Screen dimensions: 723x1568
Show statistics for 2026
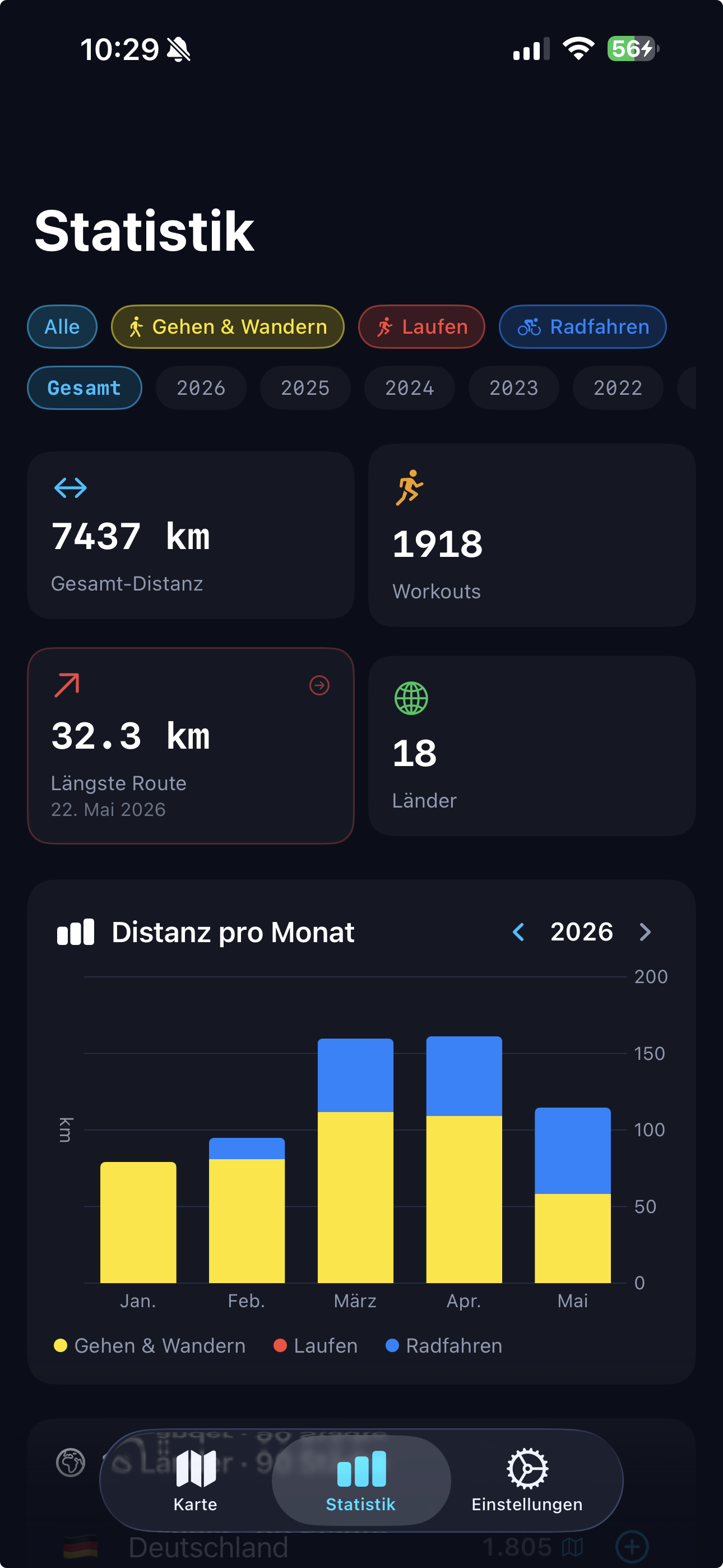201,388
